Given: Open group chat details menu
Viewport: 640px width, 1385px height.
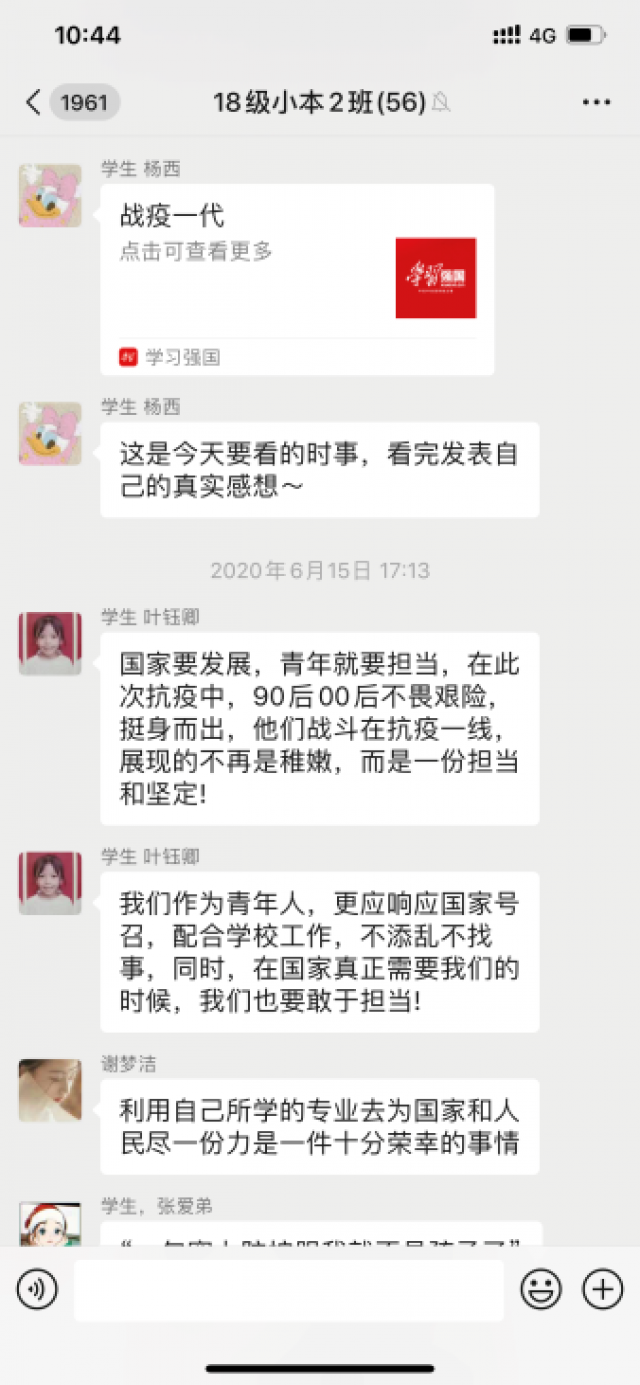Looking at the screenshot, I should [x=596, y=102].
